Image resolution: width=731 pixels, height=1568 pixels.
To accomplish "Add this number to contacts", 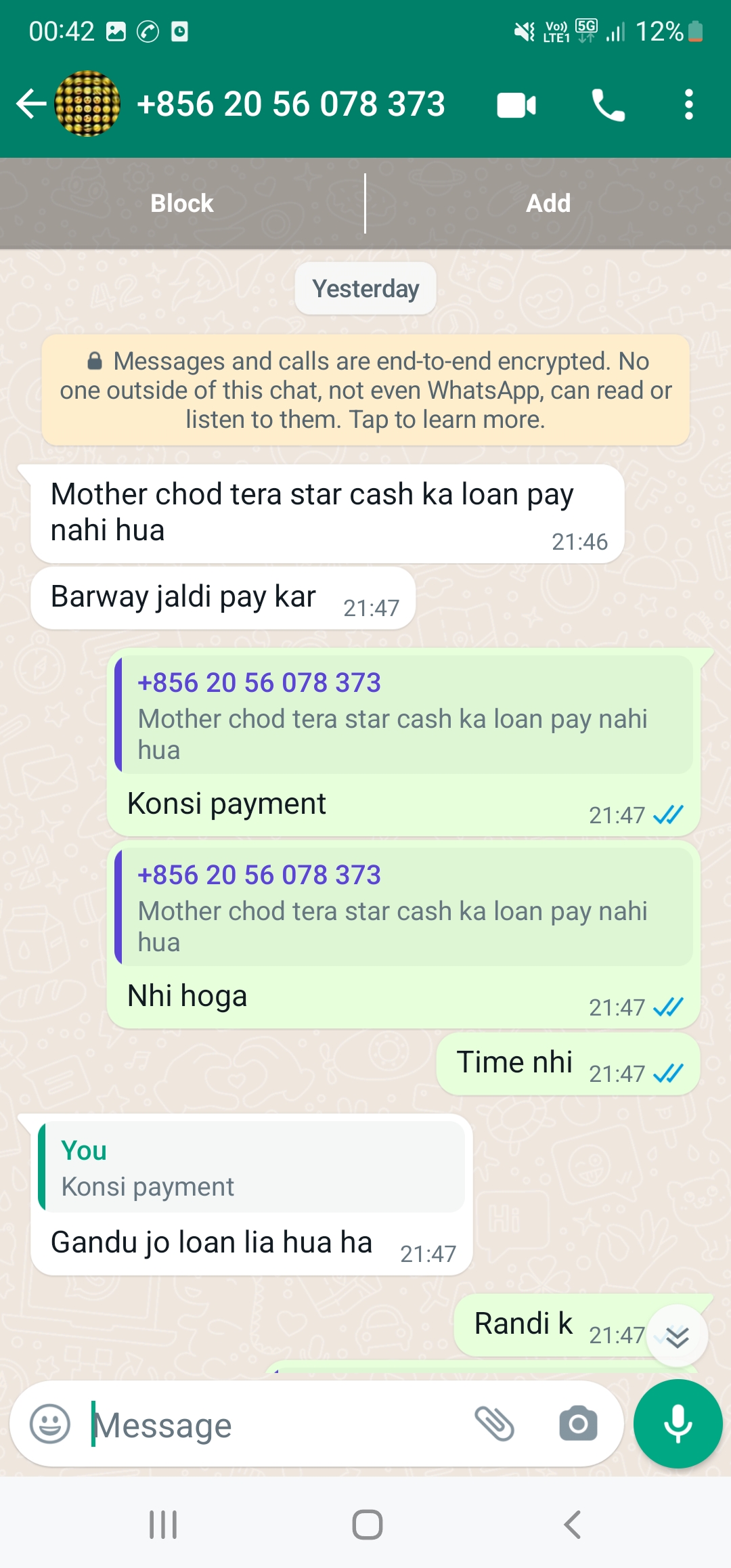I will click(548, 203).
